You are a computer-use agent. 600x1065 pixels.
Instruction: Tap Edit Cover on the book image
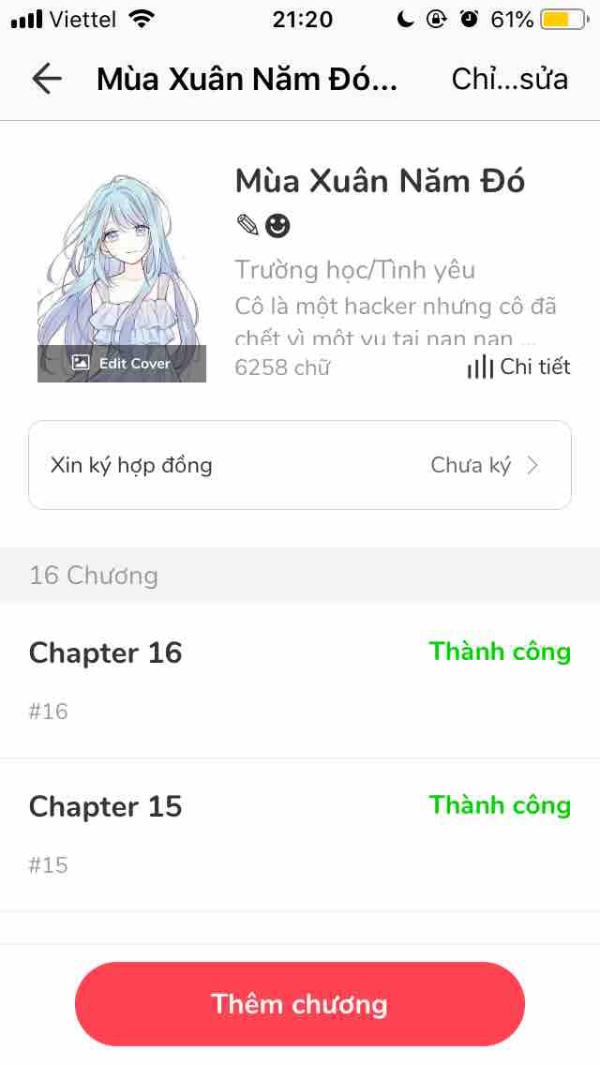[x=122, y=363]
